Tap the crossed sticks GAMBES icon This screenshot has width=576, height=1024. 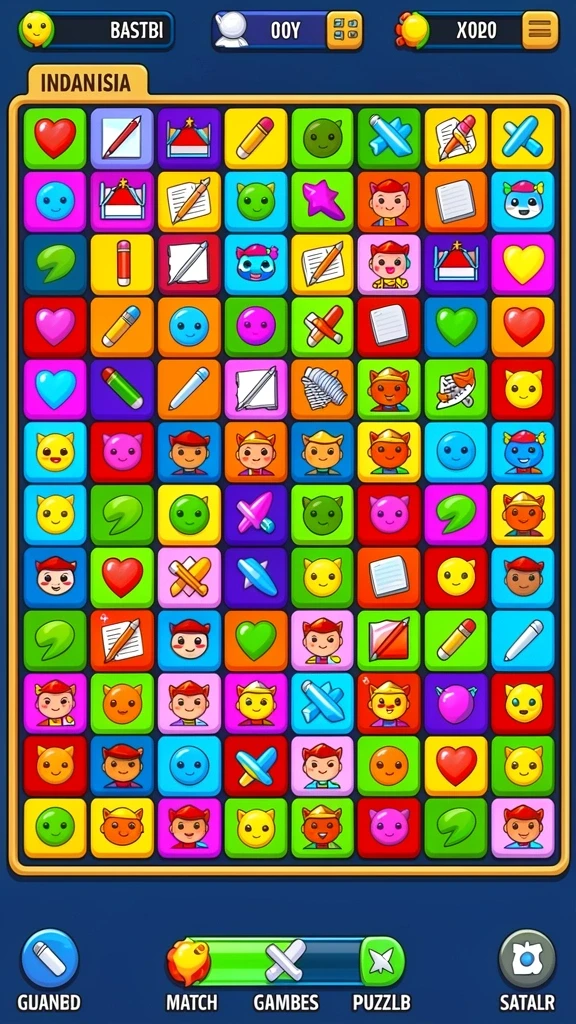tap(285, 961)
